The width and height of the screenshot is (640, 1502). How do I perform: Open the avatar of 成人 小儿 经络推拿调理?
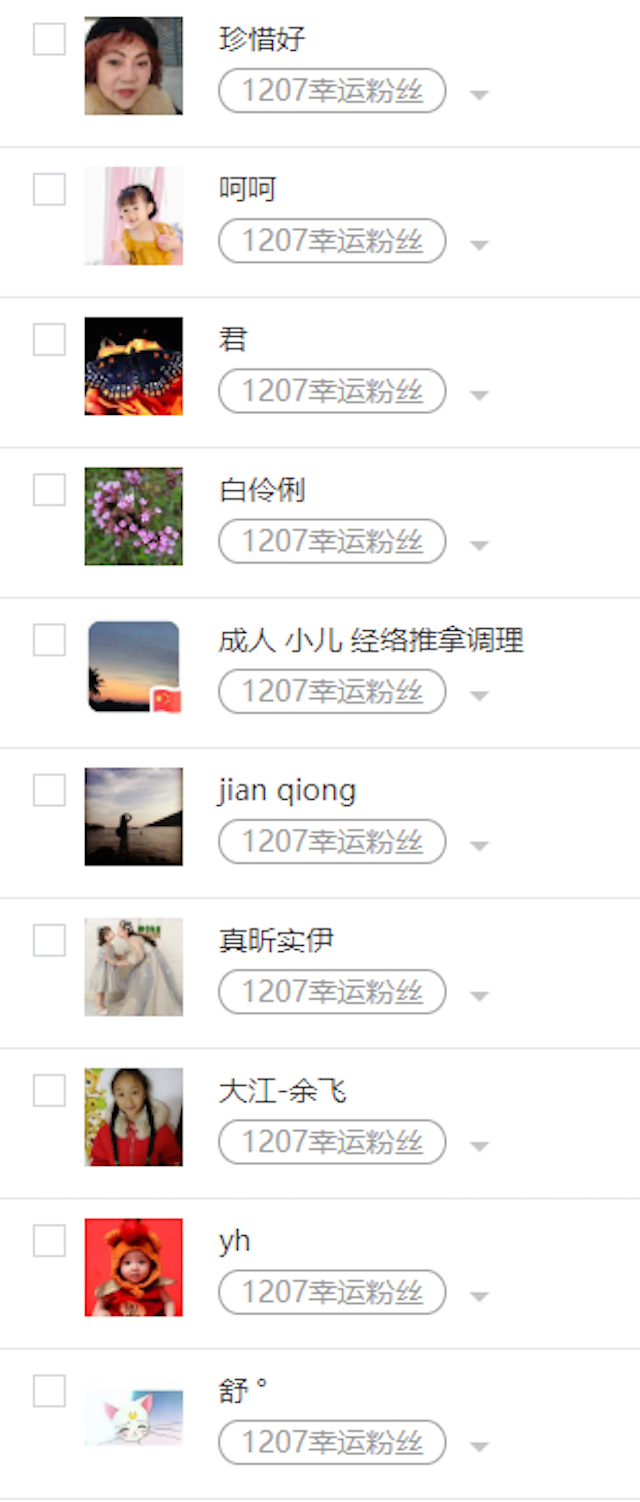[134, 666]
